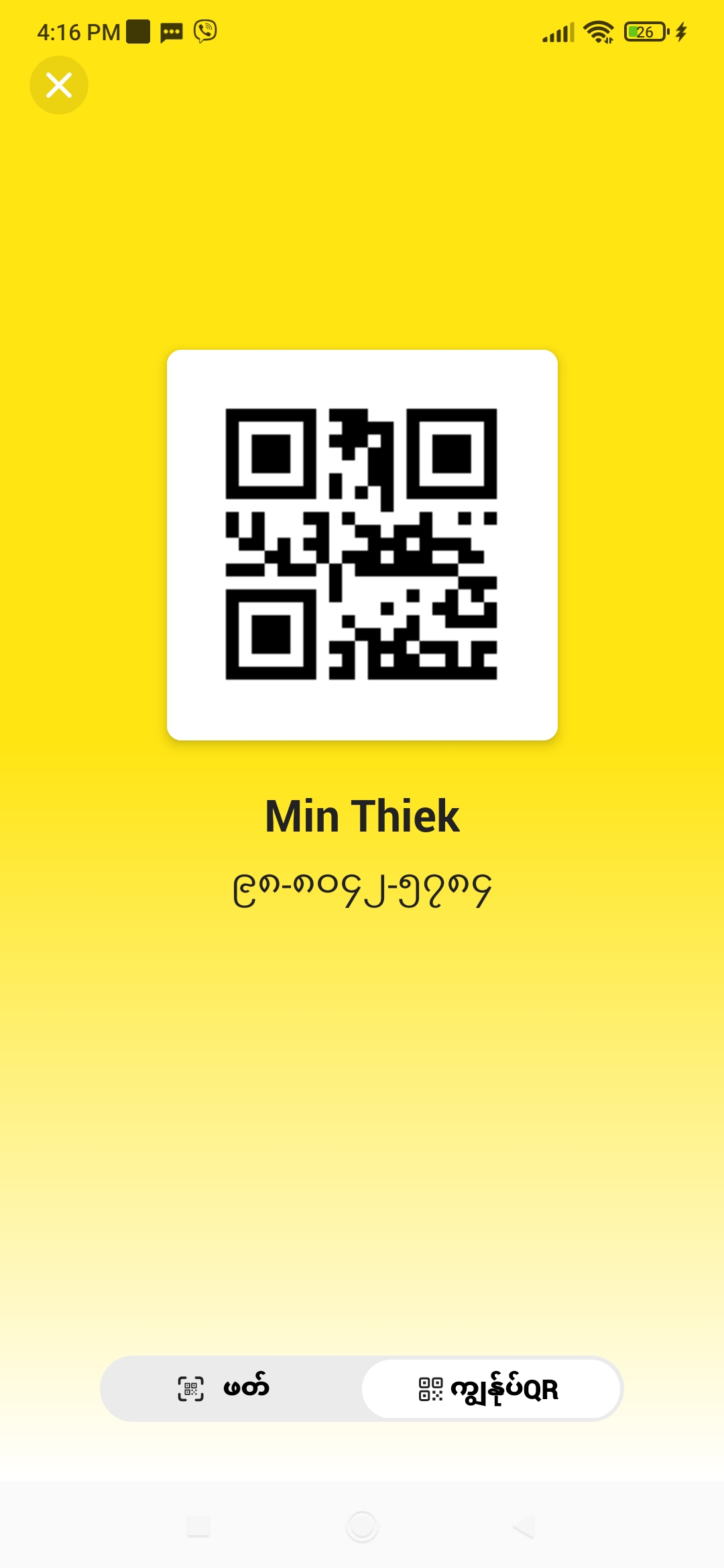
Task: Tap the system back button
Action: pos(524,1526)
